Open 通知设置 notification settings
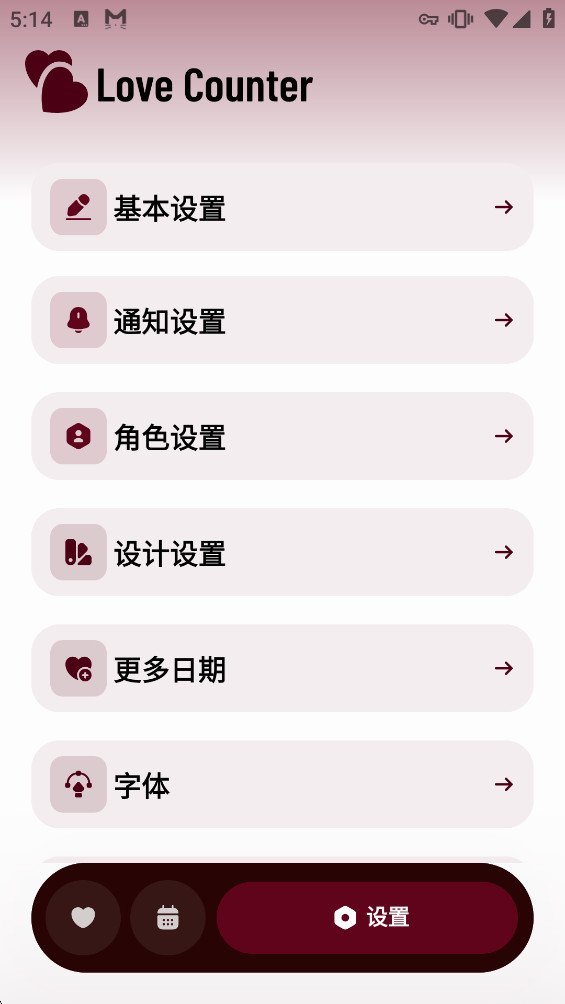This screenshot has width=565, height=1004. coord(282,320)
